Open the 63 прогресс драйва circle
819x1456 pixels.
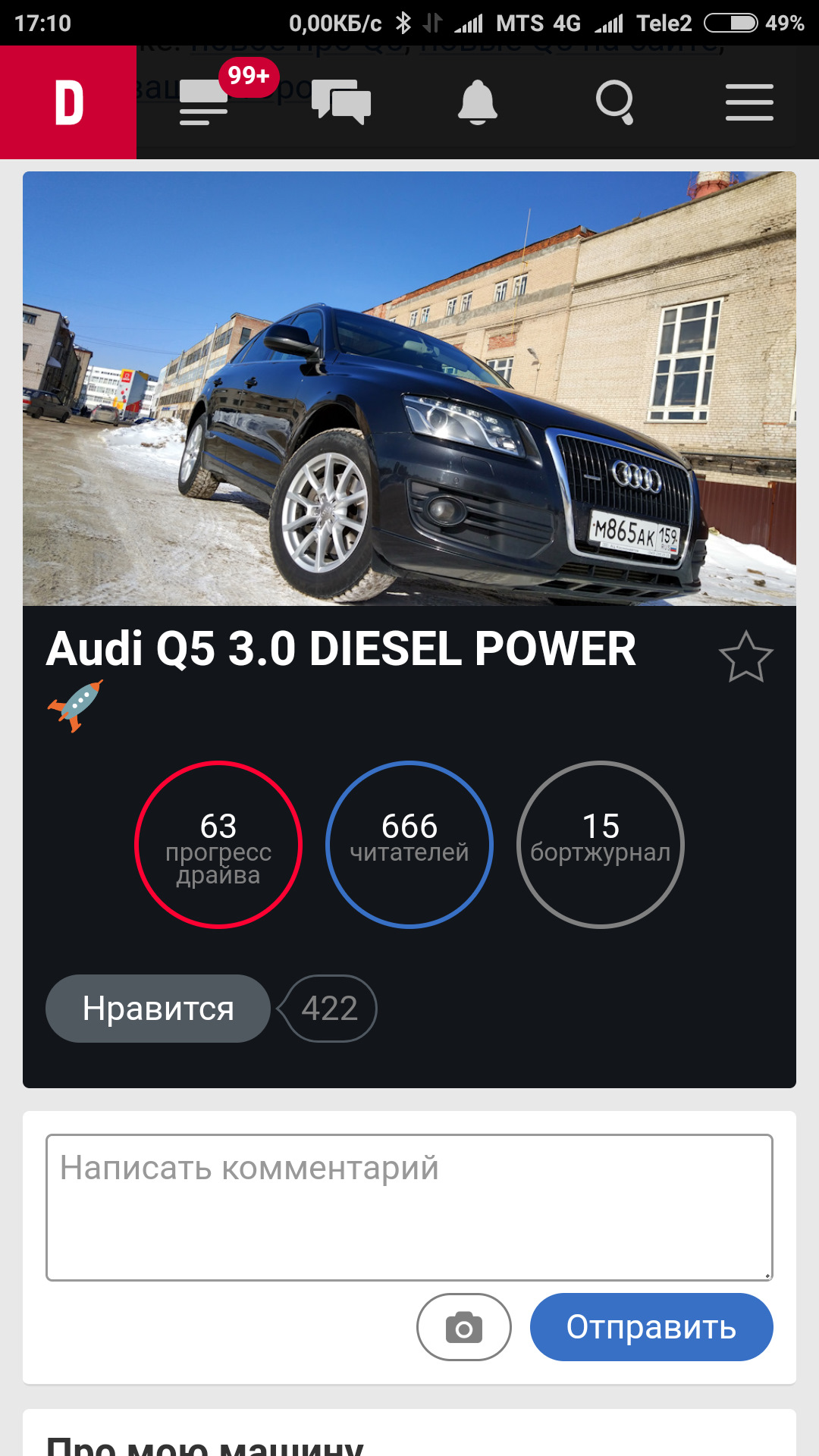[x=218, y=845]
